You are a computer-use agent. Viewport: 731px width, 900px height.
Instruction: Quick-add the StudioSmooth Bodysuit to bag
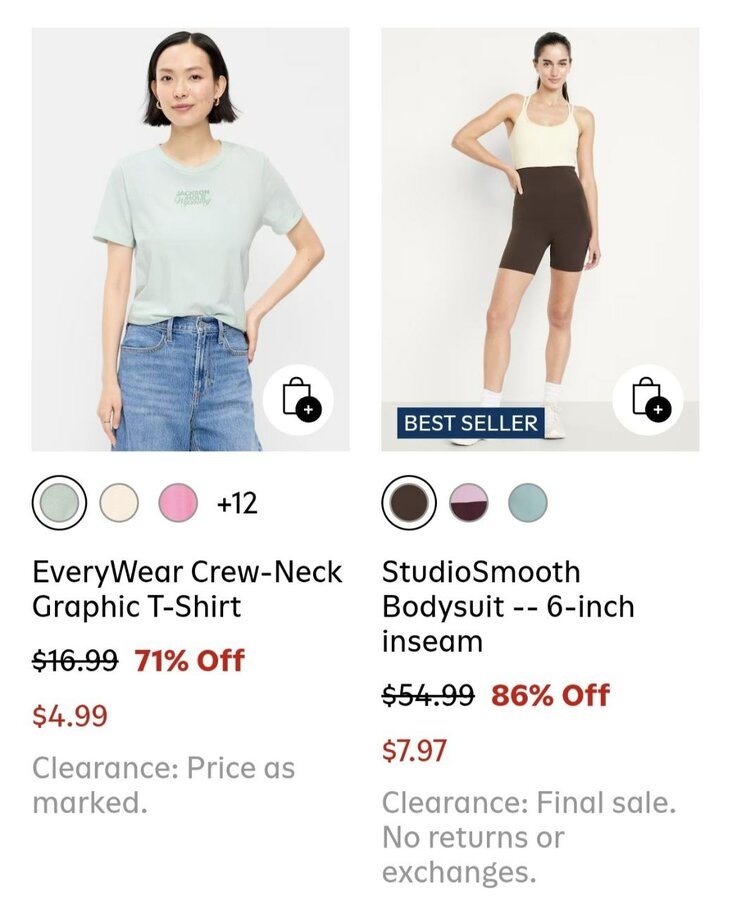pos(647,399)
